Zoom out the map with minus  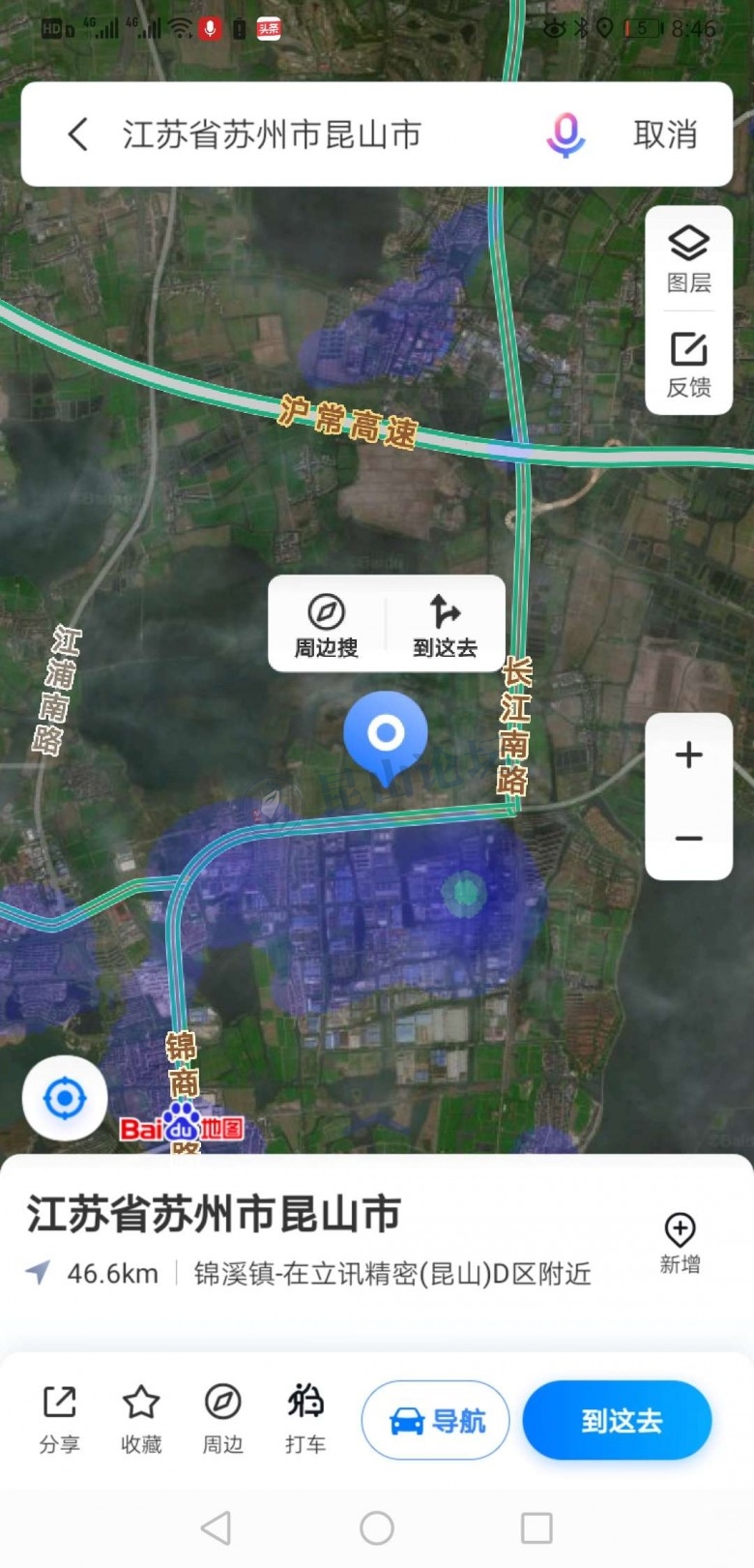tap(688, 838)
